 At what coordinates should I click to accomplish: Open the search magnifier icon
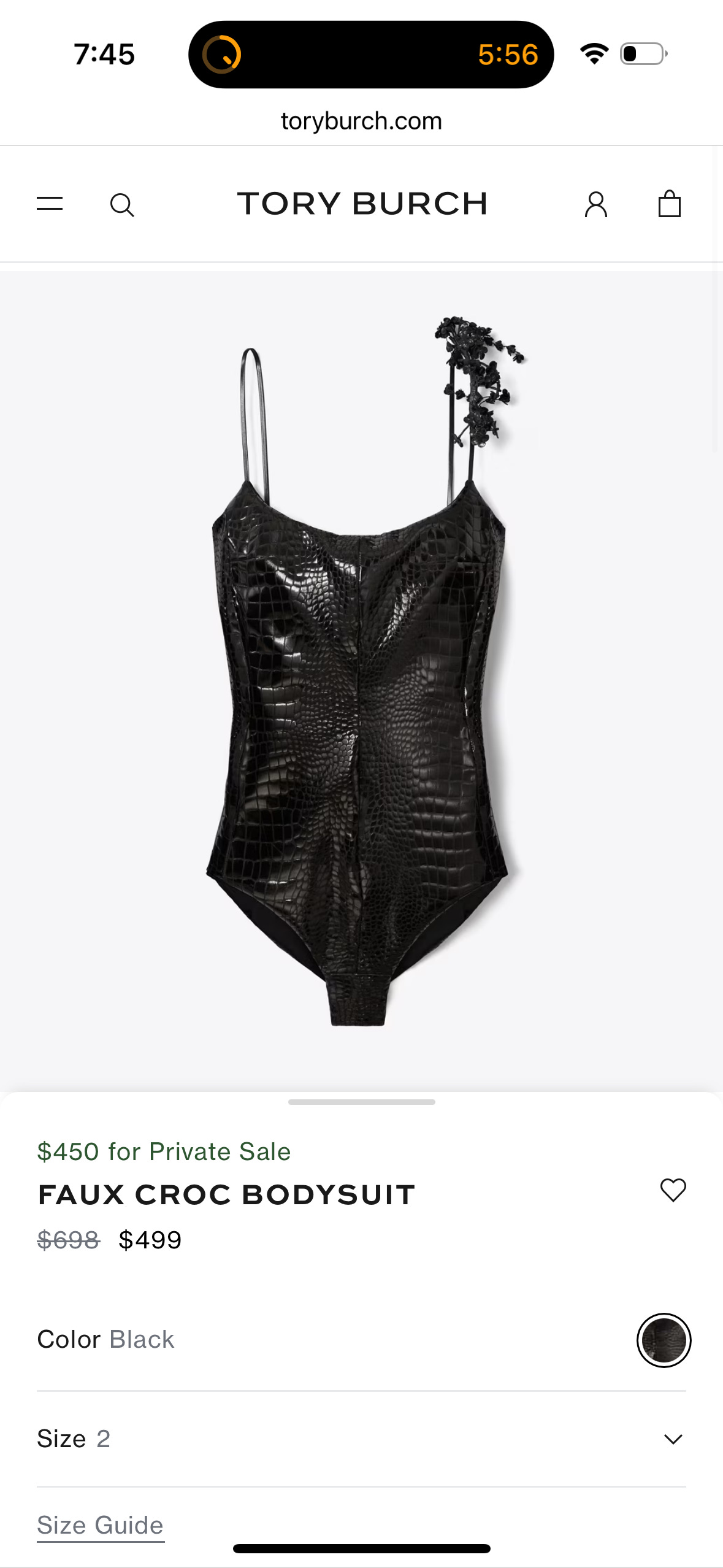click(122, 205)
